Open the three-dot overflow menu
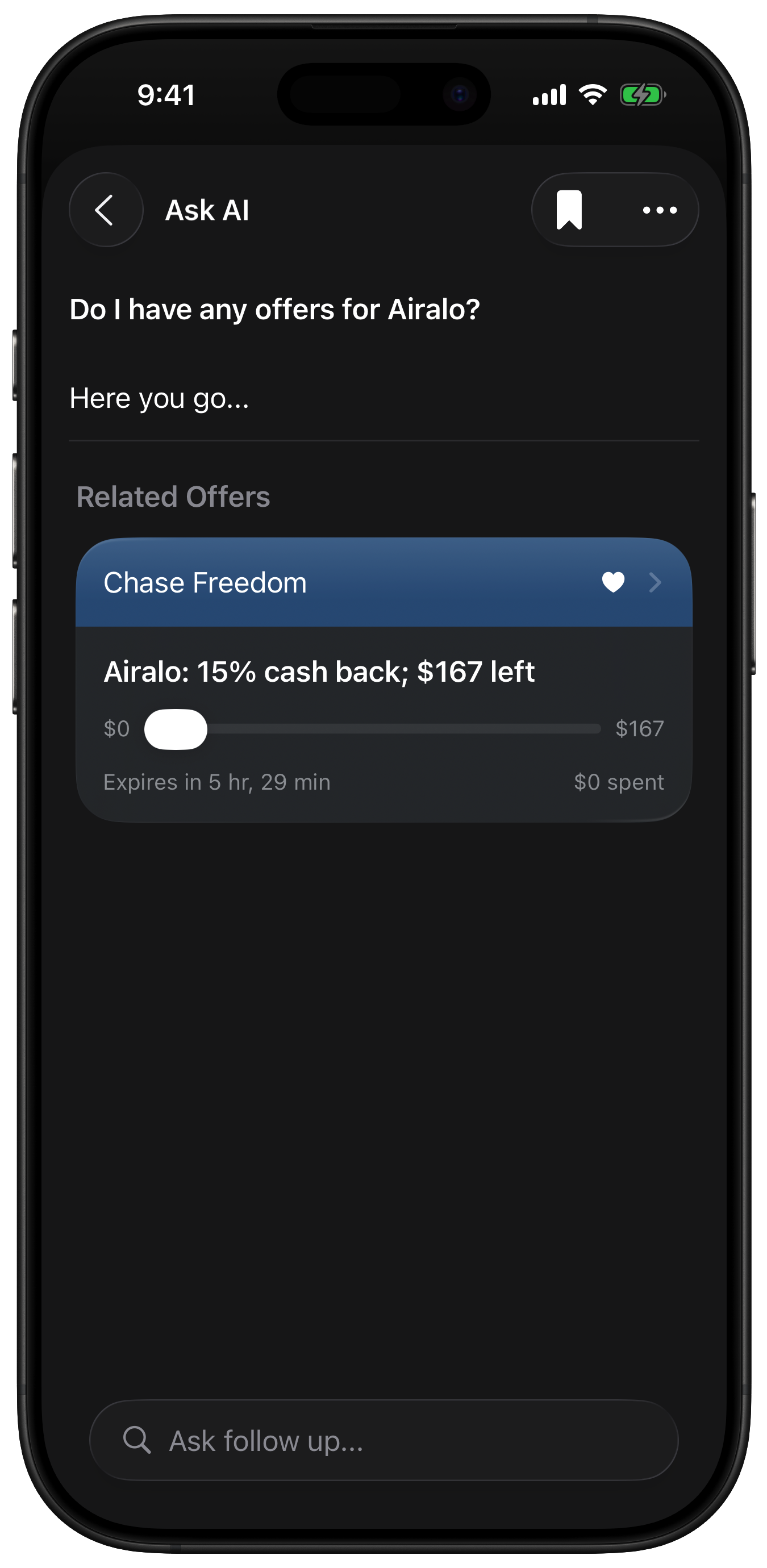 [x=659, y=210]
